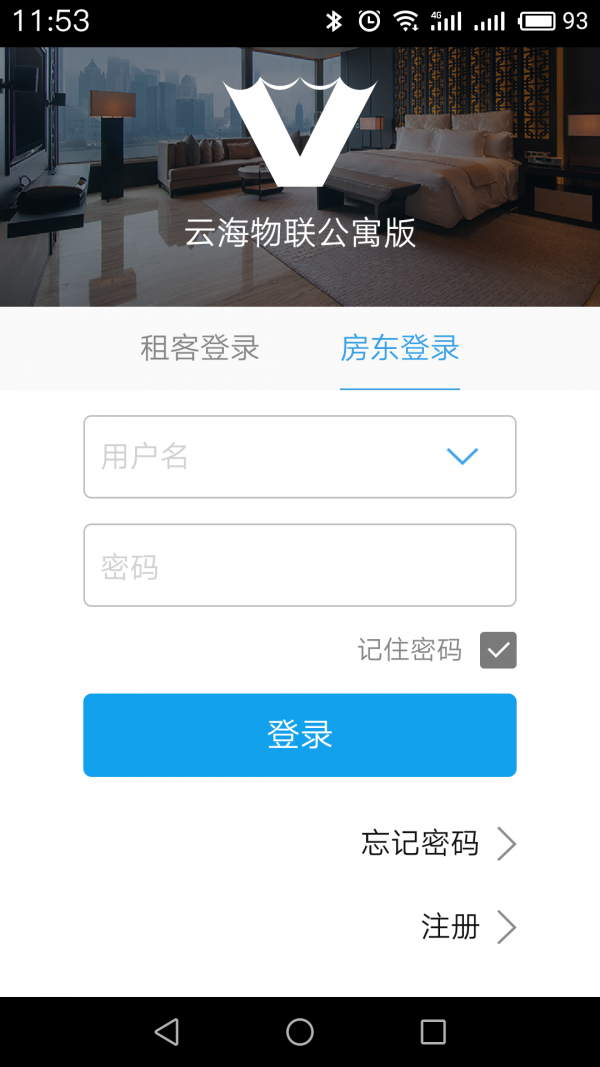Viewport: 600px width, 1067px height.
Task: Tap the system back button
Action: pyautogui.click(x=167, y=1032)
